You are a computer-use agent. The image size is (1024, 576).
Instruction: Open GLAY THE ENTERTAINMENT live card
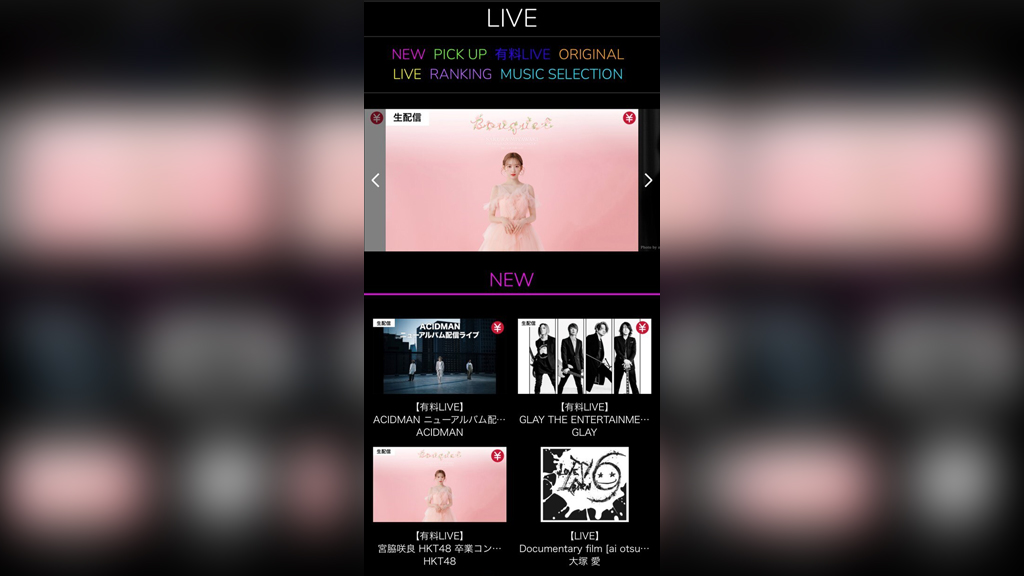click(x=584, y=357)
